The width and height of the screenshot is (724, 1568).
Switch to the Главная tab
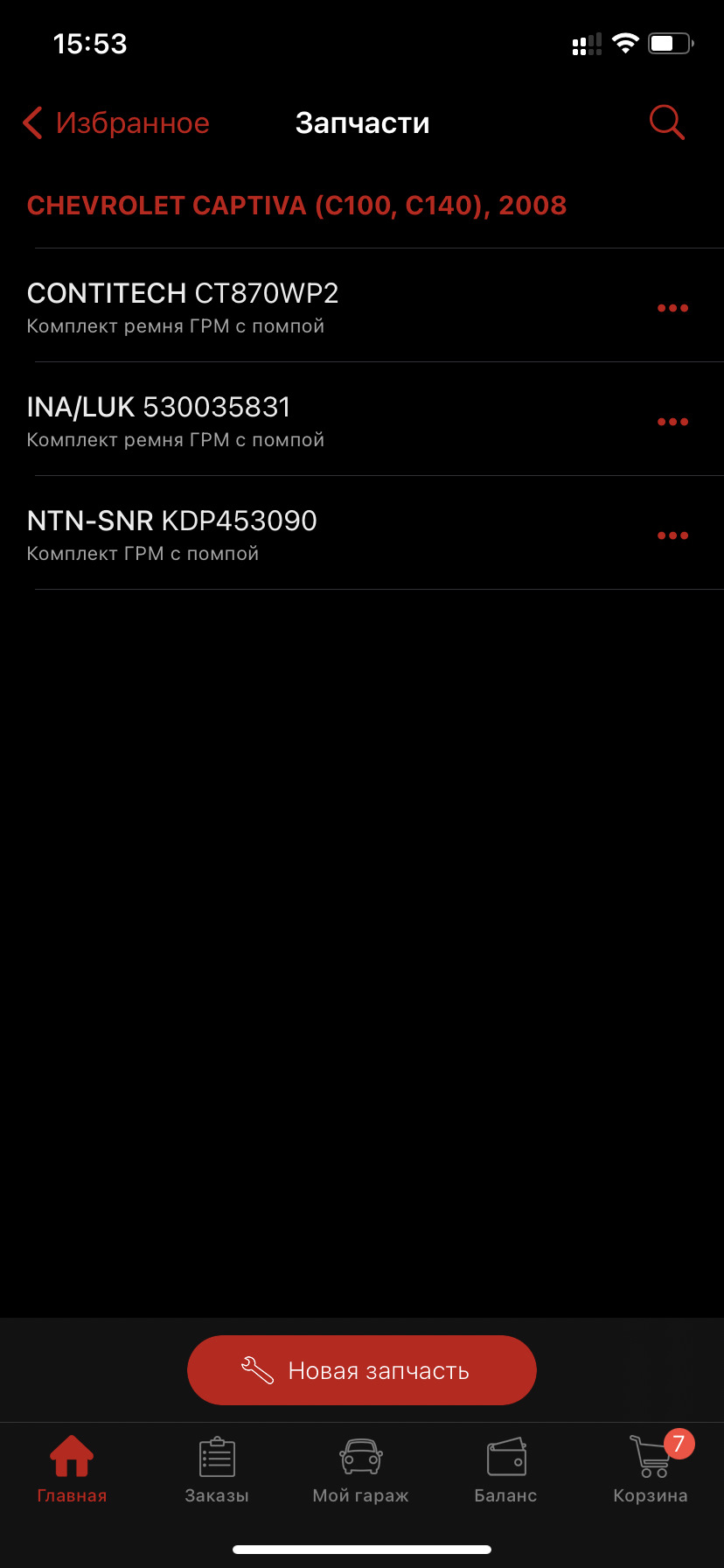point(72,1470)
